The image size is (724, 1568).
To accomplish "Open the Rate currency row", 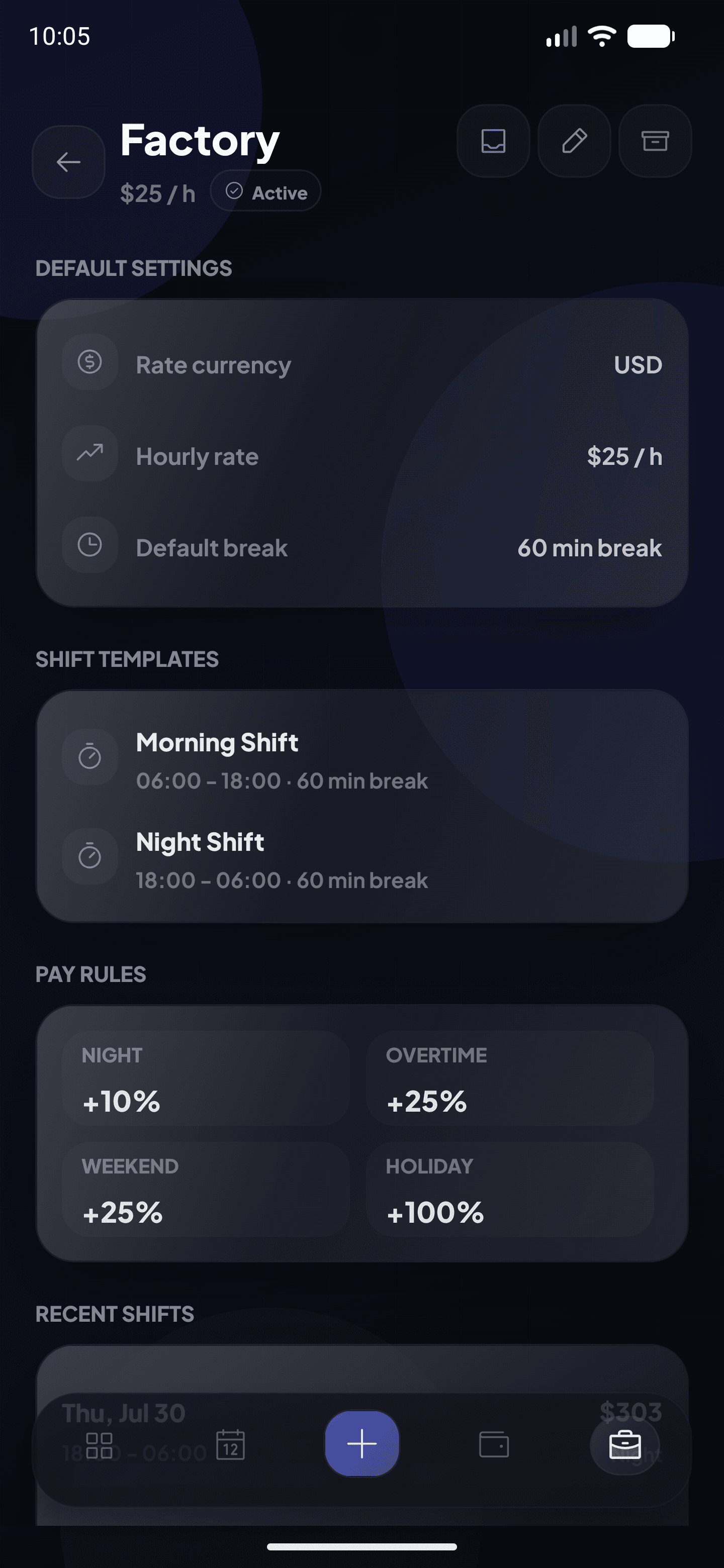I will 363,364.
